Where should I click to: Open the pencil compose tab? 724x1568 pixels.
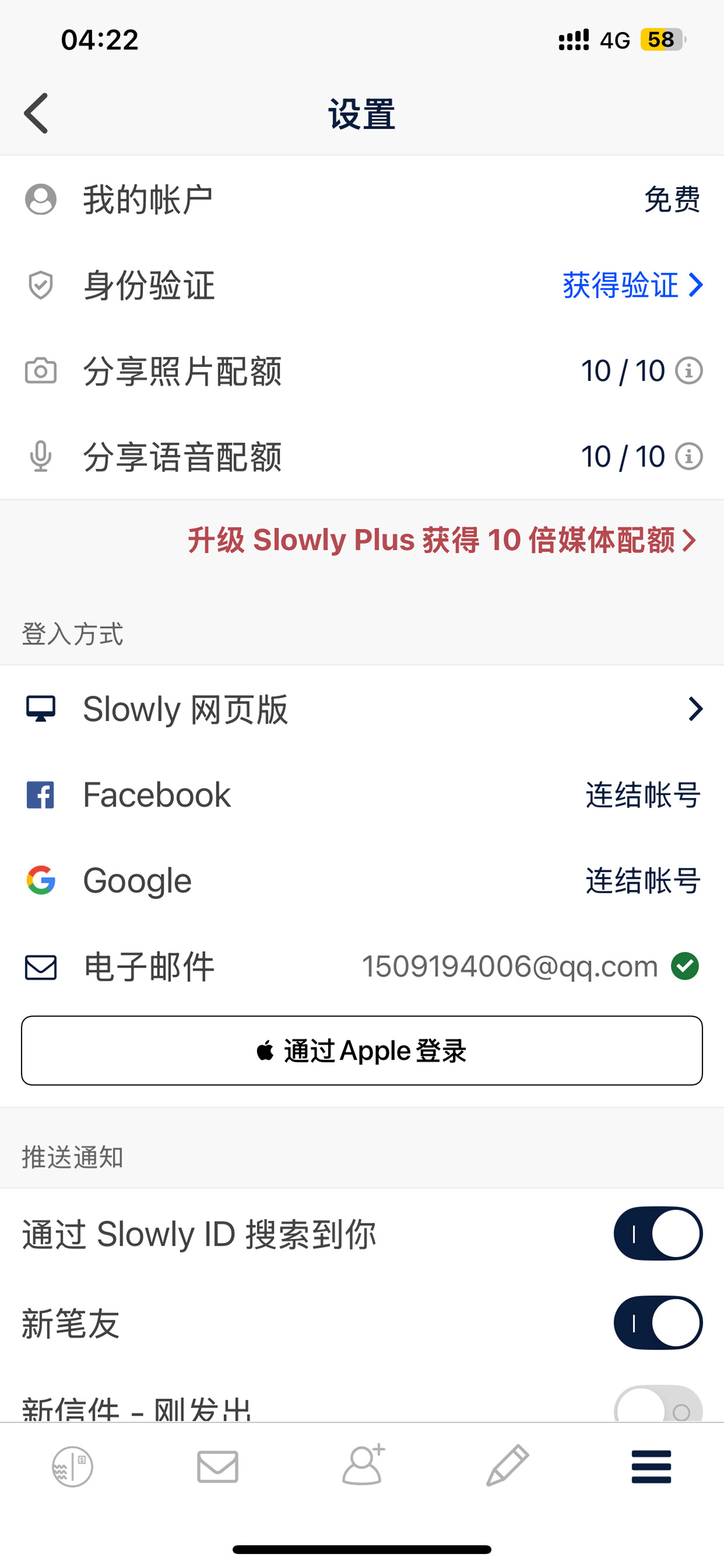[x=507, y=1466]
